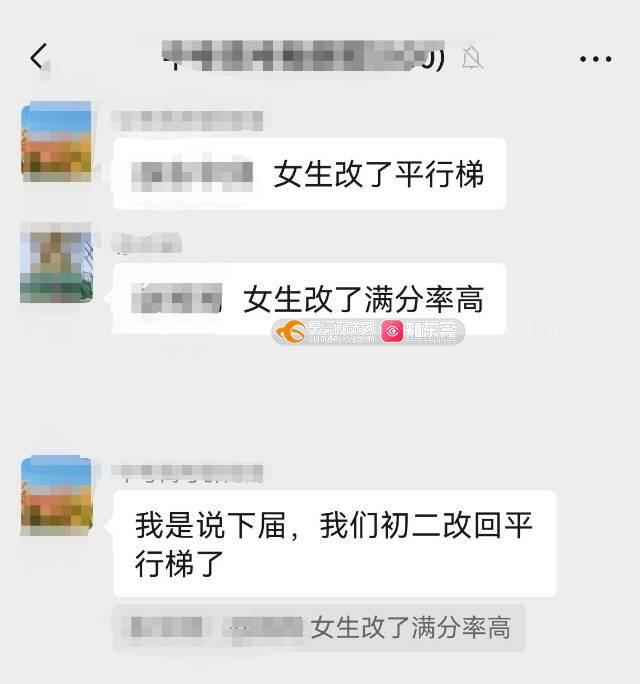Viewport: 640px width, 684px height.
Task: Open quoted reply 女生改了满分率高 under last message
Action: [x=319, y=628]
